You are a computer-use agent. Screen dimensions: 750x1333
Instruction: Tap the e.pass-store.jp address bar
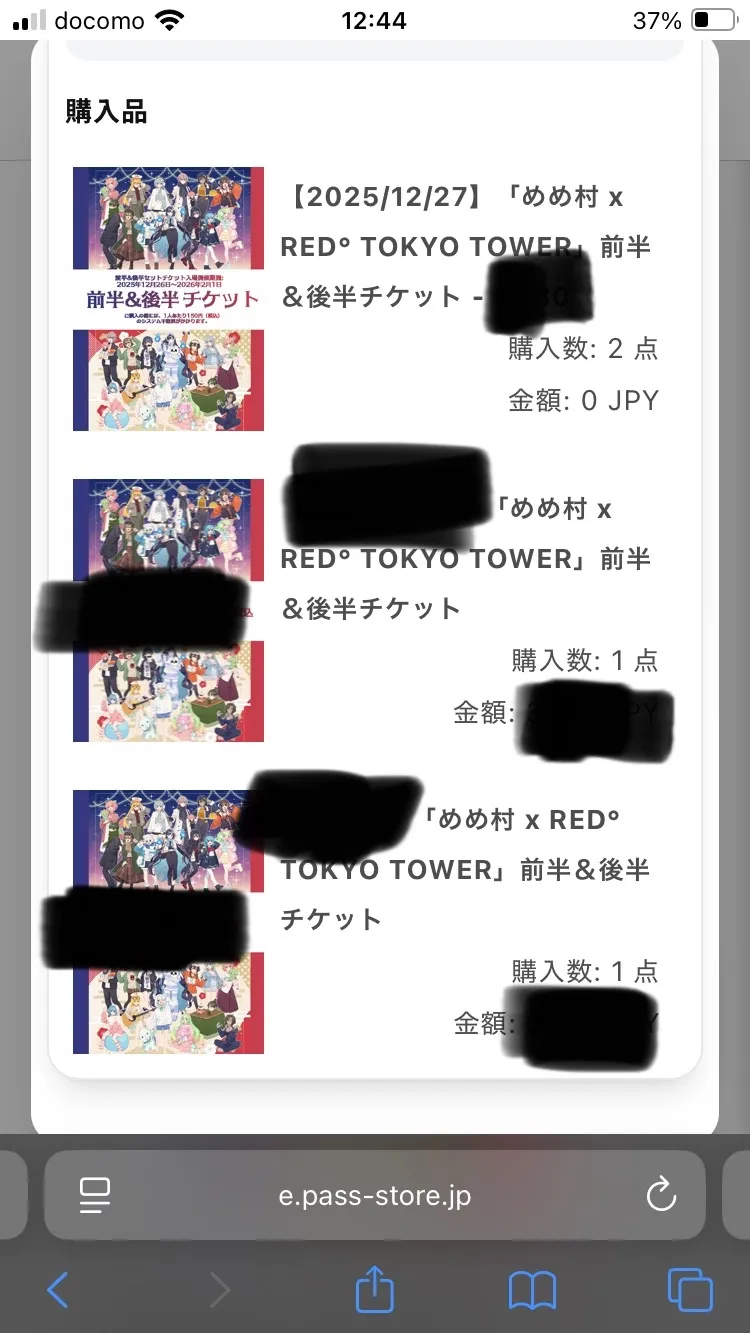click(x=374, y=1196)
